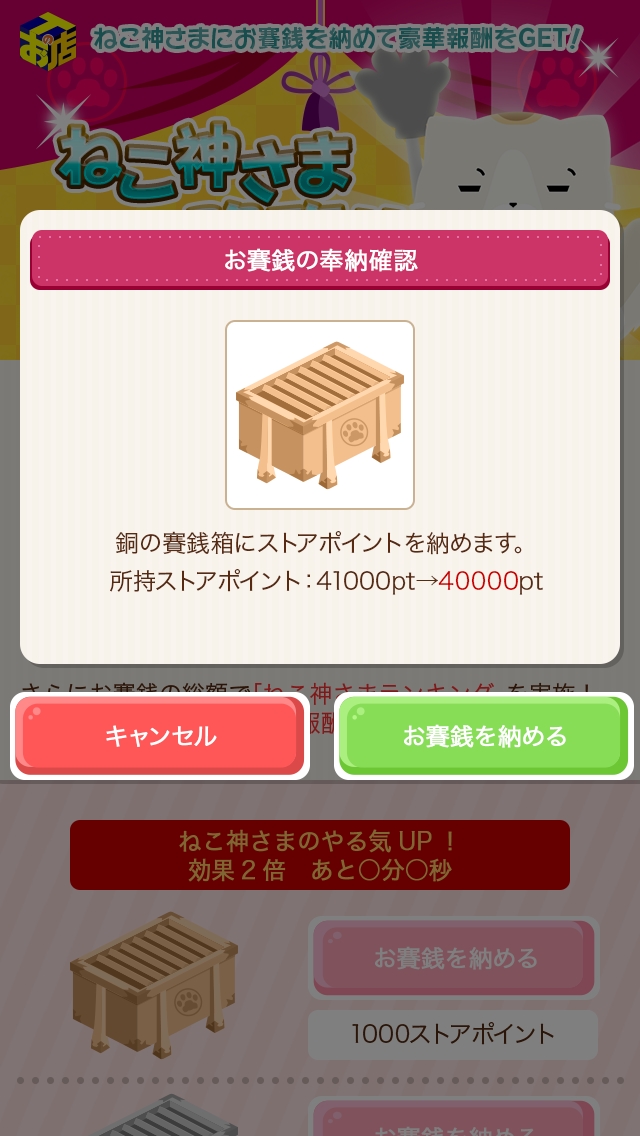Screen dimensions: 640x1136
Task: Tap the キャンセル button
Action: coord(160,736)
